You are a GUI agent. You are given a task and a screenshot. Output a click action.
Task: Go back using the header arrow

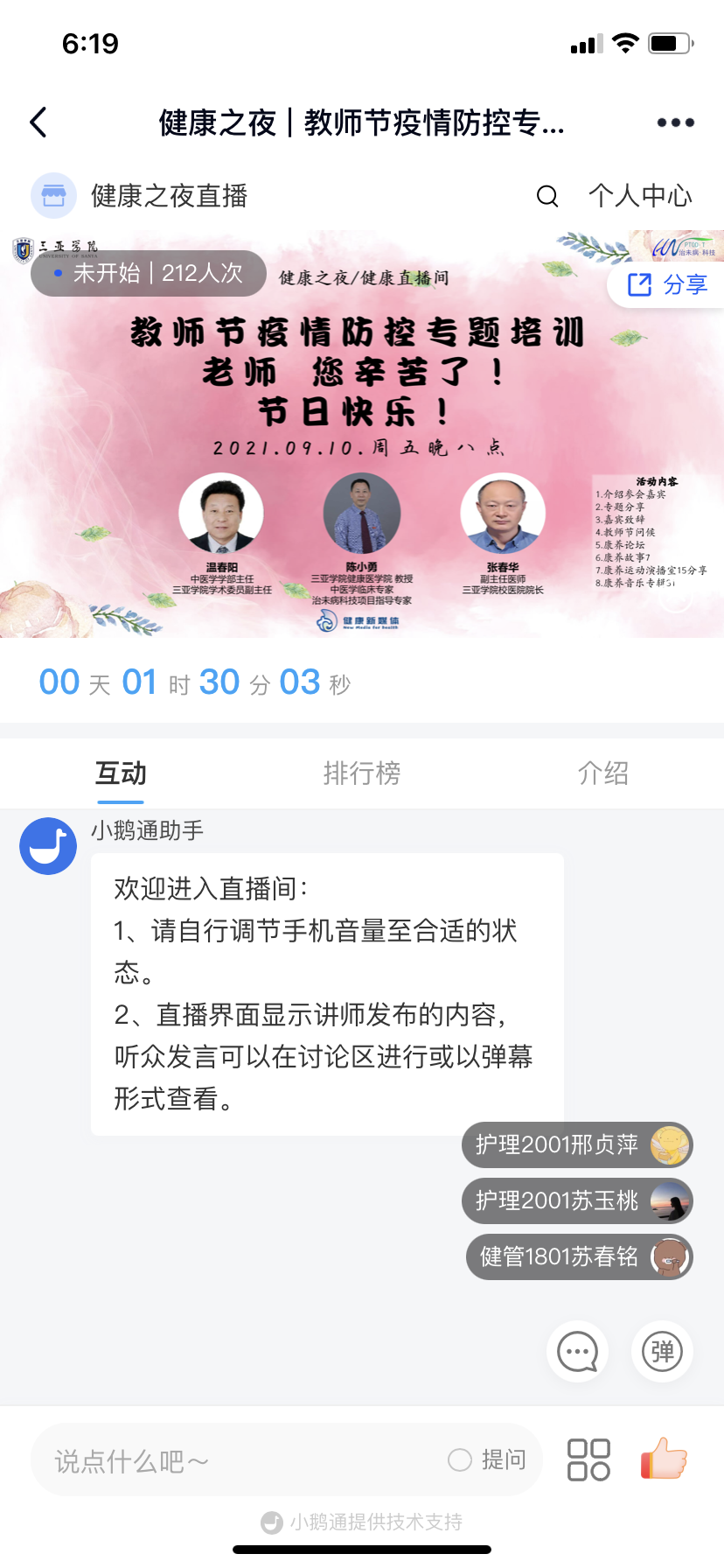(x=38, y=122)
